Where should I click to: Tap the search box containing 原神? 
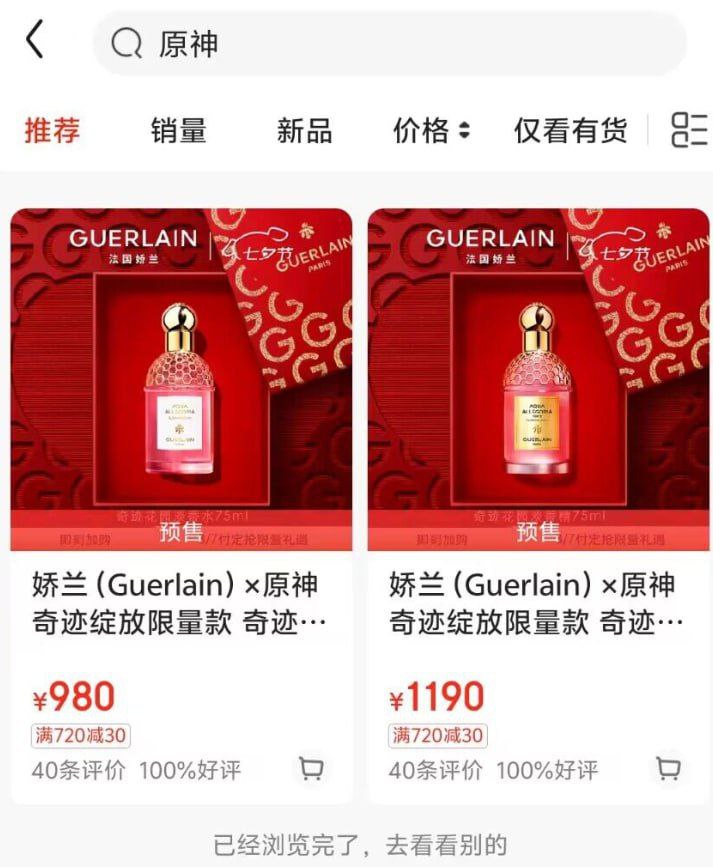pos(390,43)
